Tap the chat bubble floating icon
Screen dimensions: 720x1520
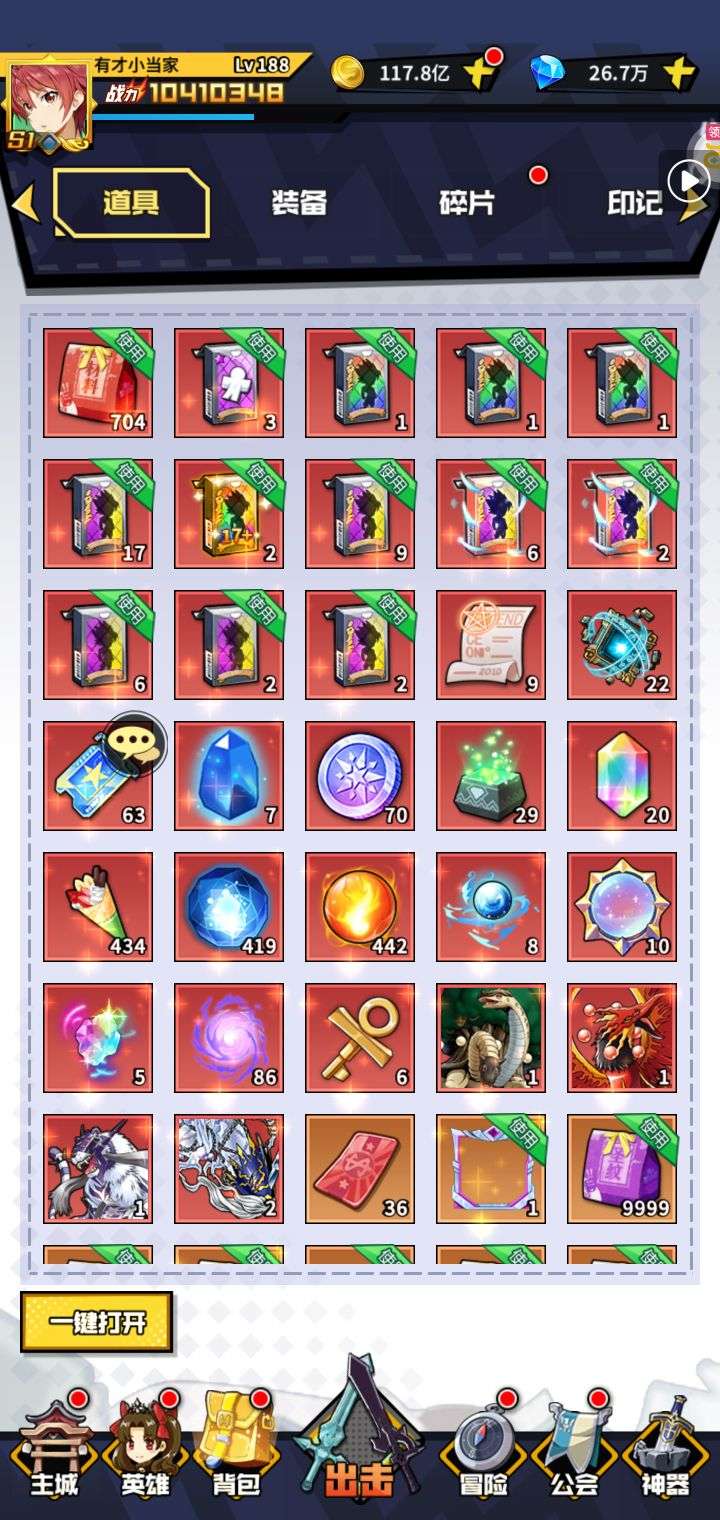pos(135,742)
